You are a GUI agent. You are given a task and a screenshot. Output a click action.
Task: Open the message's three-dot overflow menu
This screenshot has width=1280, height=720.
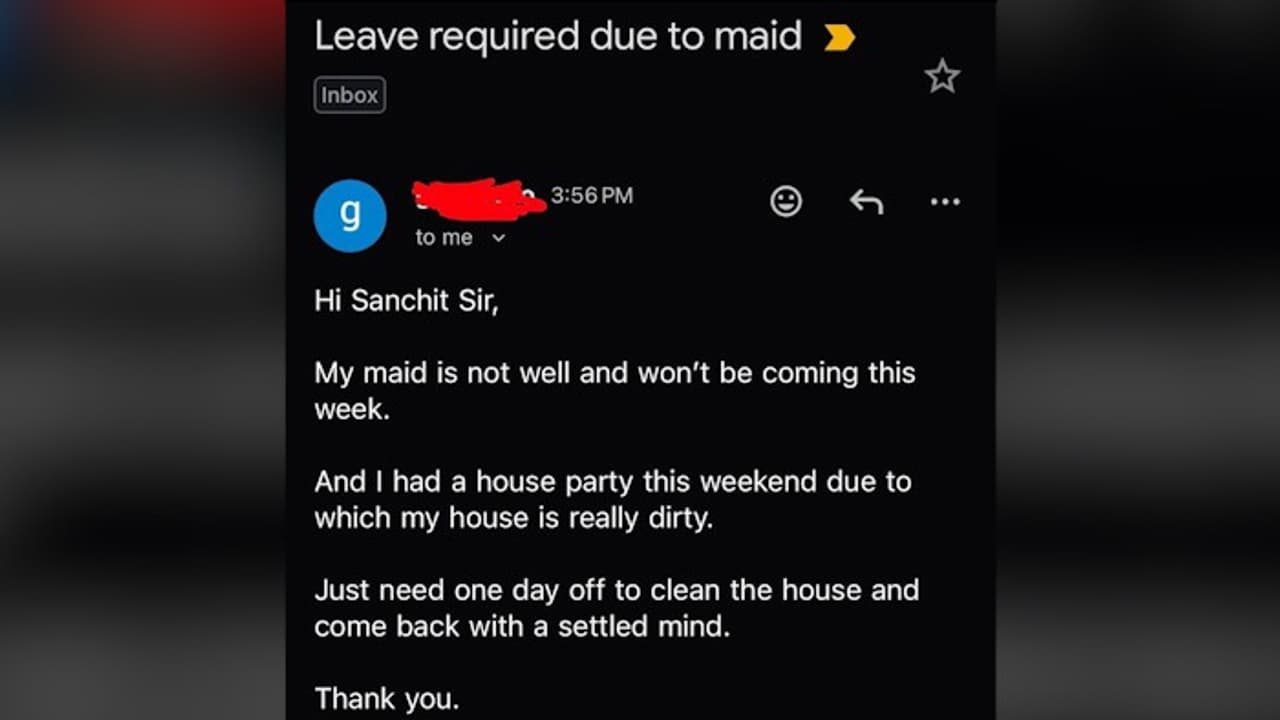945,202
